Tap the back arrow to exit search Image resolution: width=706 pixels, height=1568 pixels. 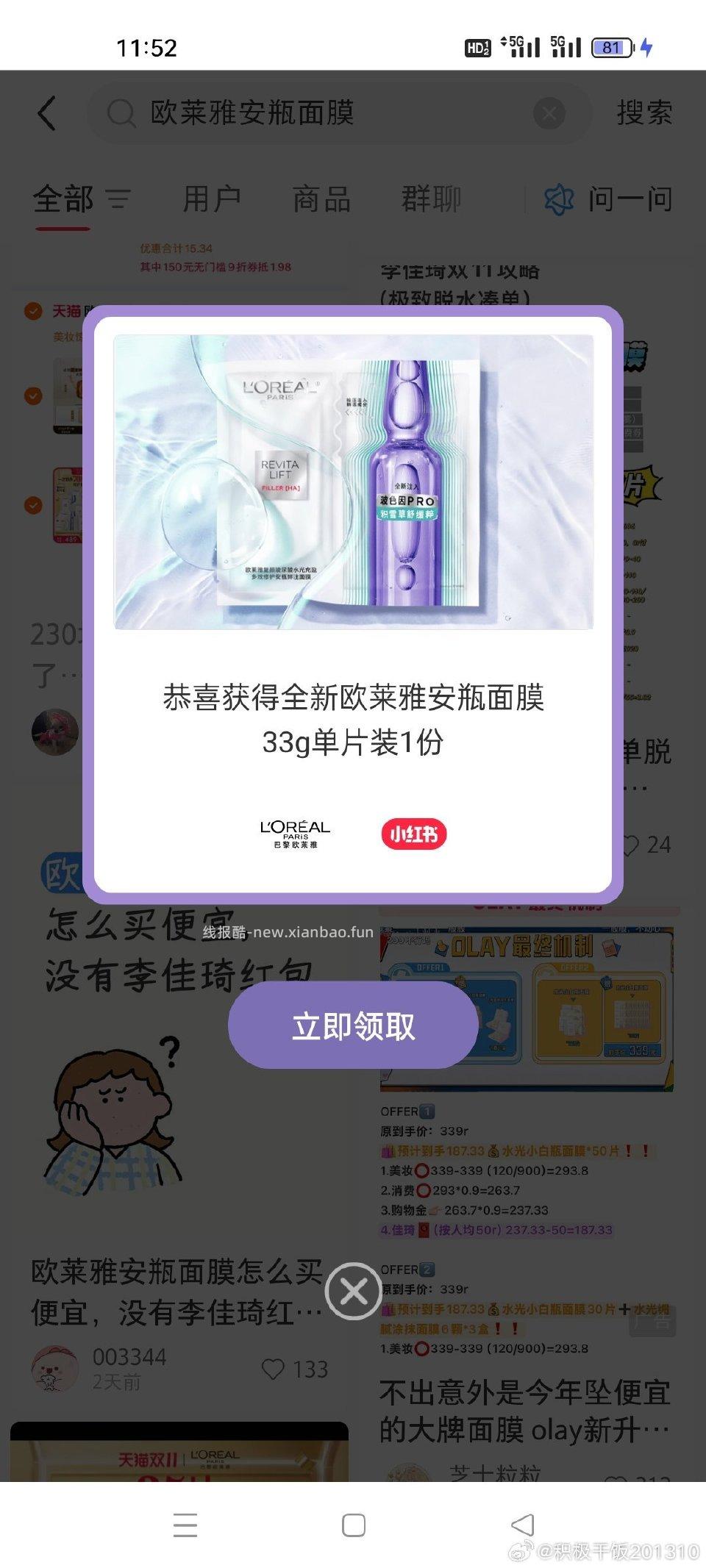47,113
